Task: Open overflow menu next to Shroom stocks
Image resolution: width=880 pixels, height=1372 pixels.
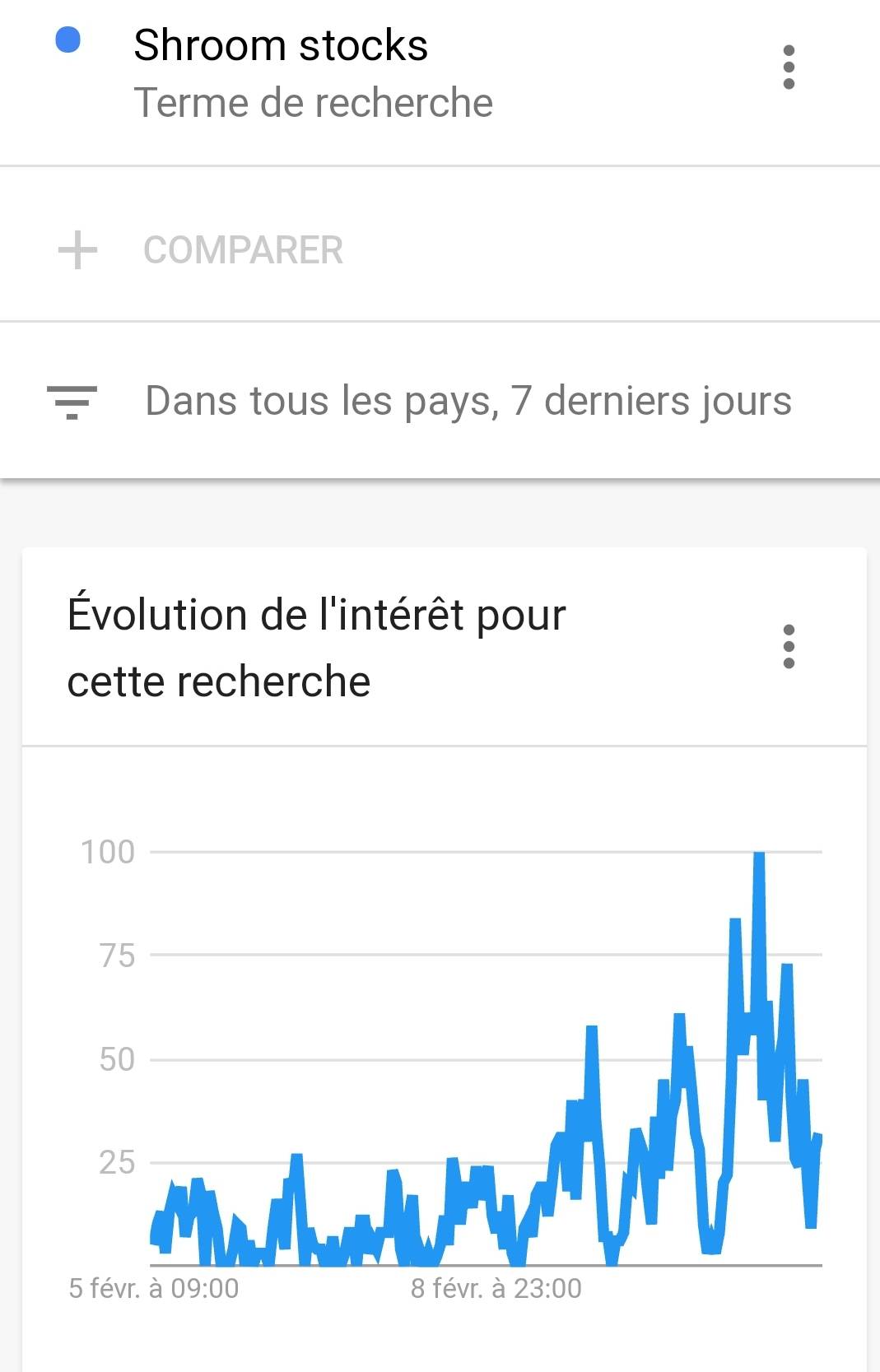Action: point(788,67)
